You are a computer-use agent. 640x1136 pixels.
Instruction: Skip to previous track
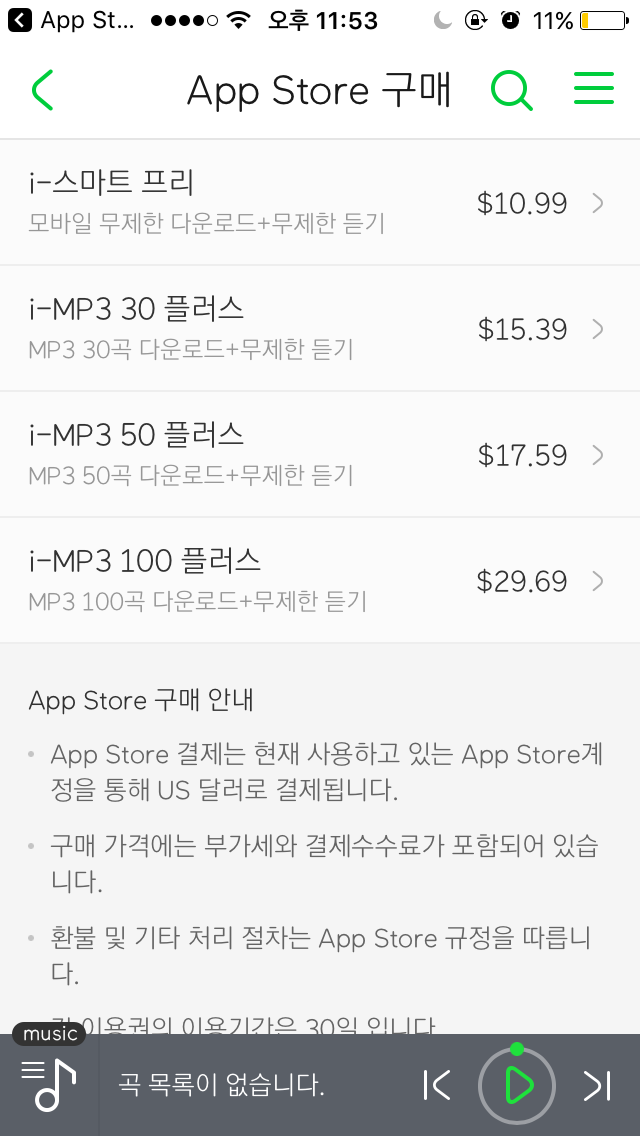point(437,1085)
